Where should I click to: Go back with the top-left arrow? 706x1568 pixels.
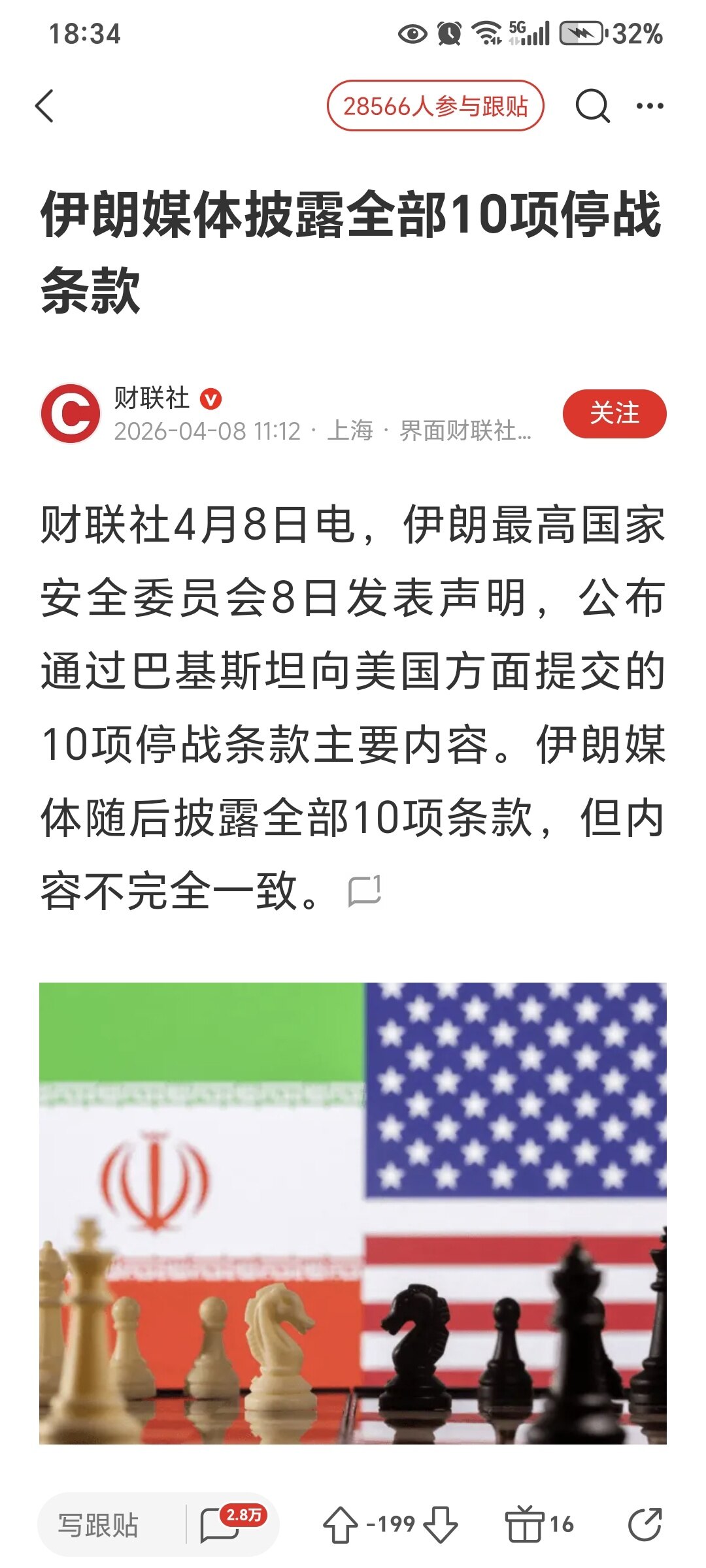point(44,106)
